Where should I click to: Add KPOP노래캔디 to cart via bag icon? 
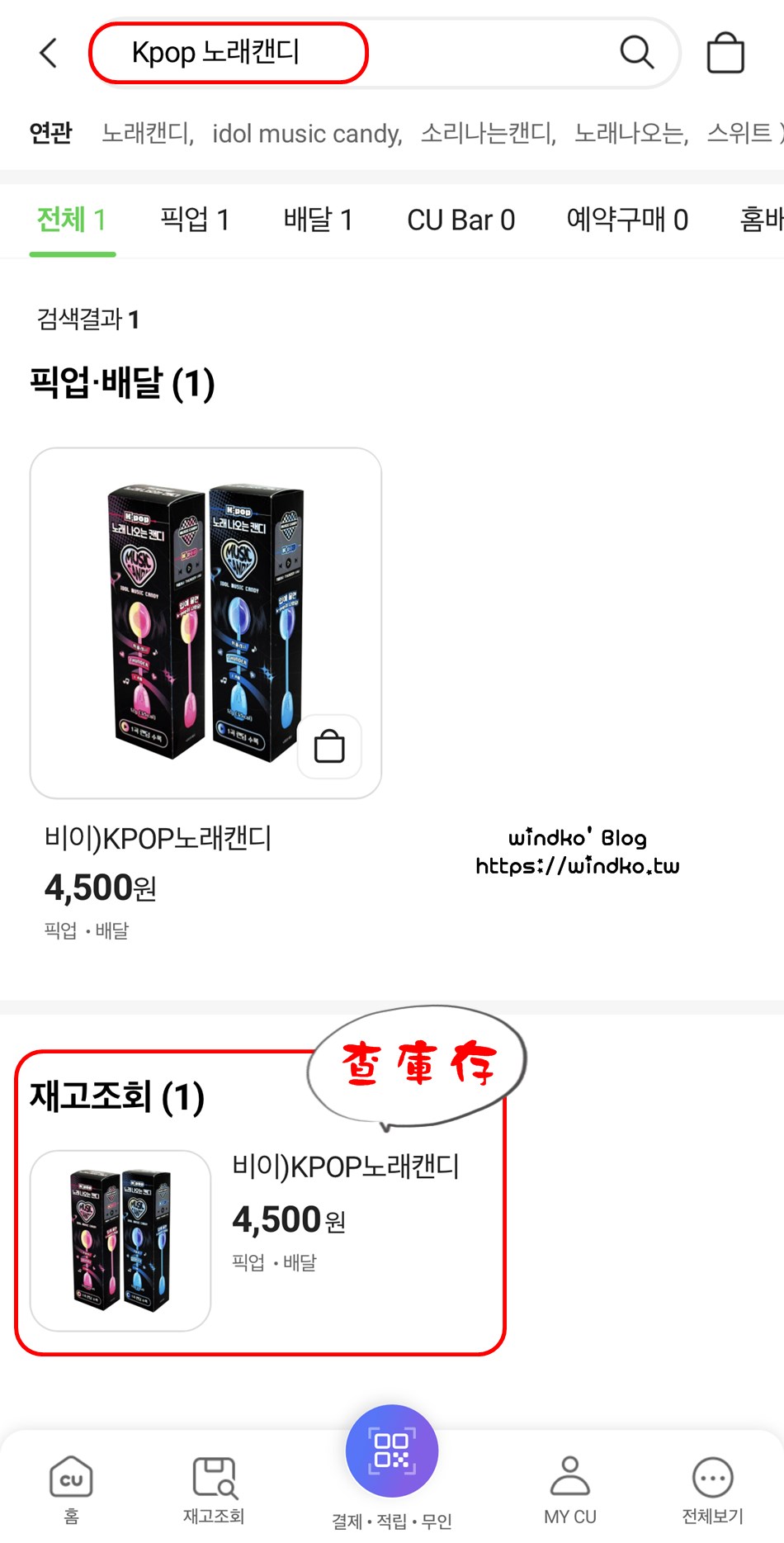(x=329, y=746)
